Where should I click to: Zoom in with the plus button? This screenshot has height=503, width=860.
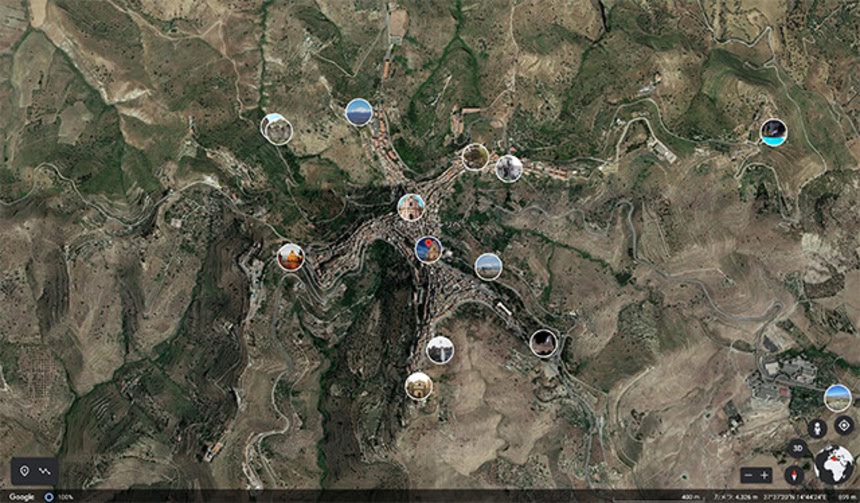point(765,475)
